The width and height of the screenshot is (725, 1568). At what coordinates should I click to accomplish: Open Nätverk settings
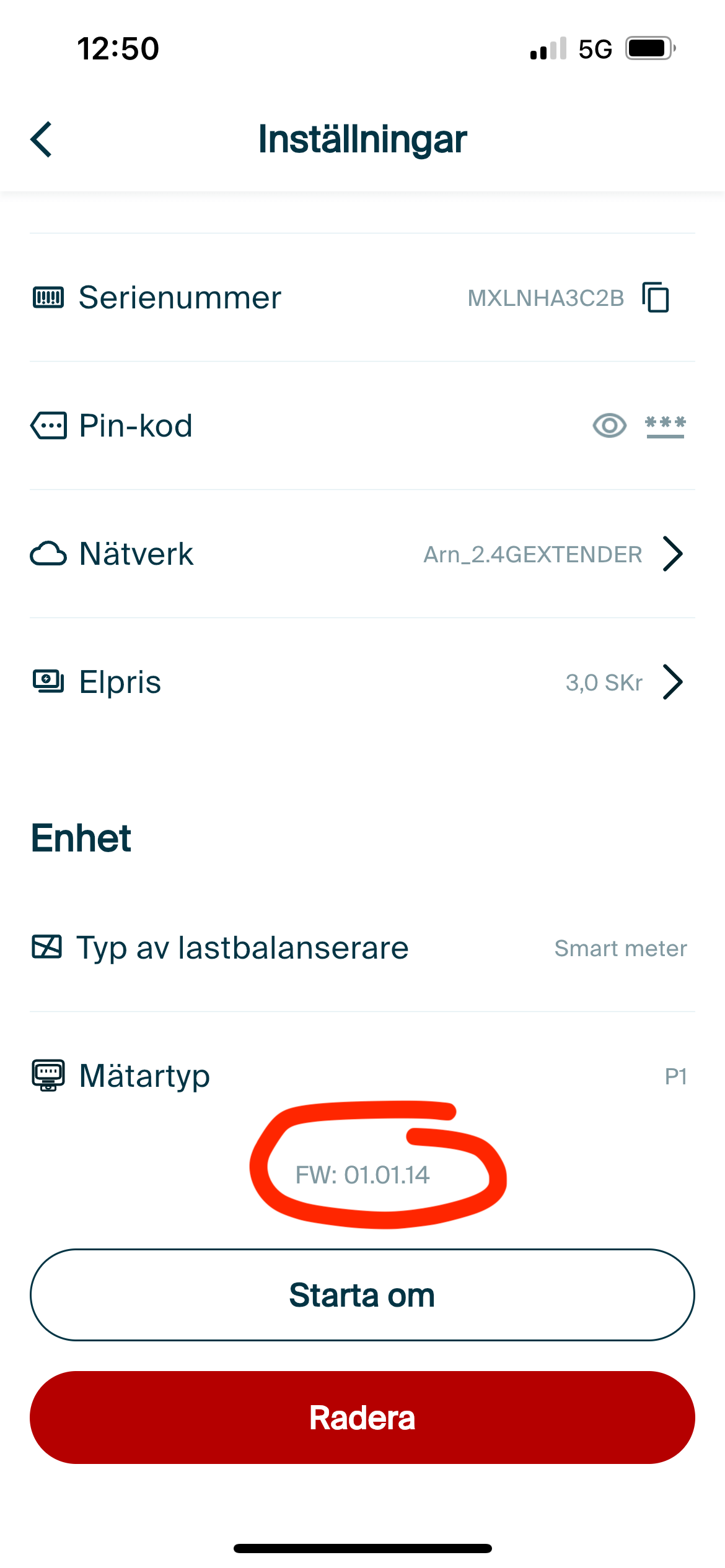click(x=362, y=554)
